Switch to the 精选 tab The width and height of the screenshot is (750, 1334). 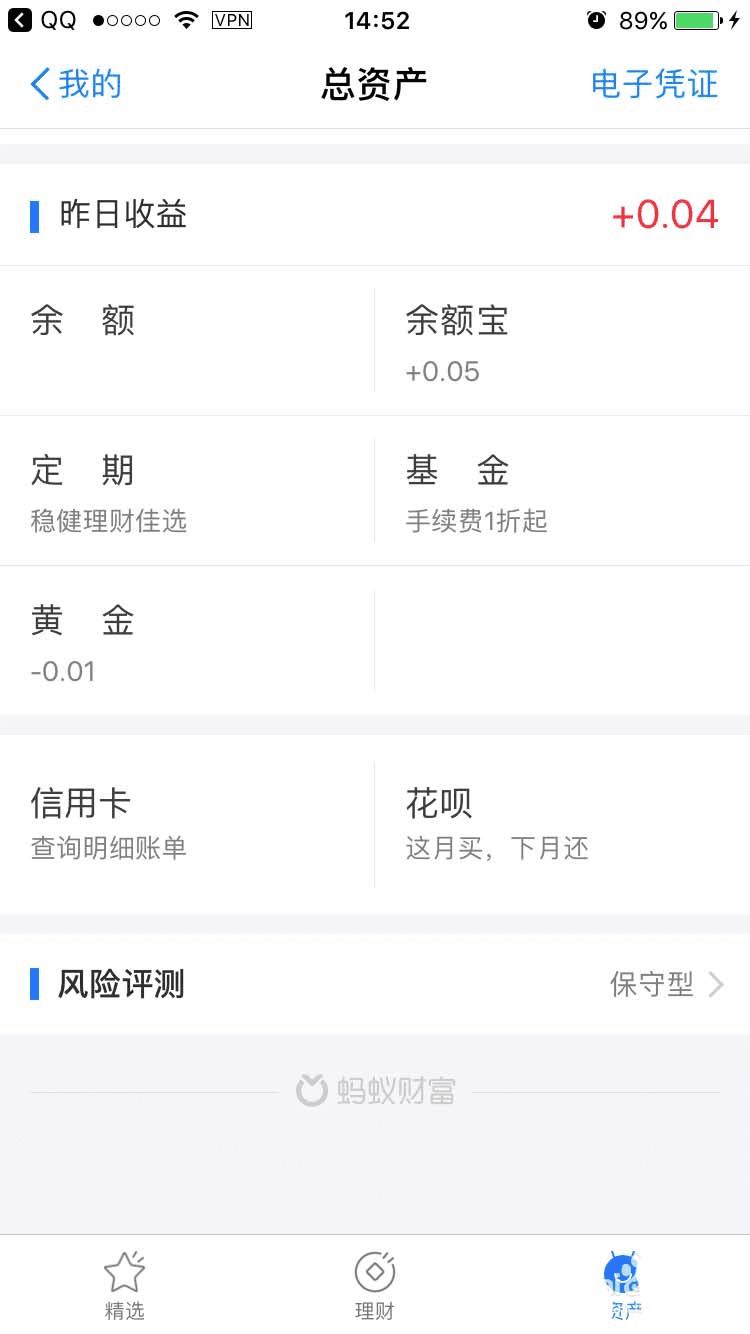[x=124, y=1284]
